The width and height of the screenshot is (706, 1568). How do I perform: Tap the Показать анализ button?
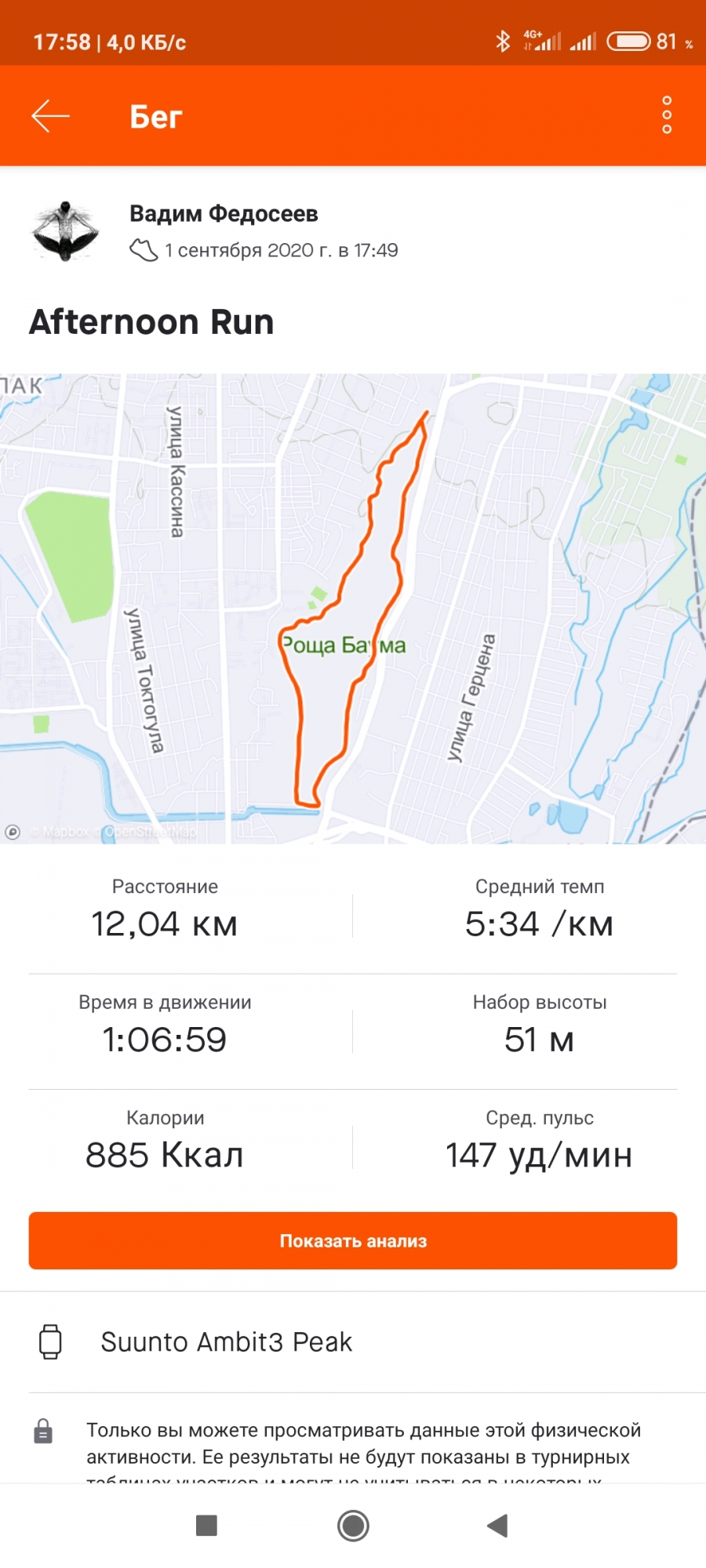pyautogui.click(x=353, y=1240)
